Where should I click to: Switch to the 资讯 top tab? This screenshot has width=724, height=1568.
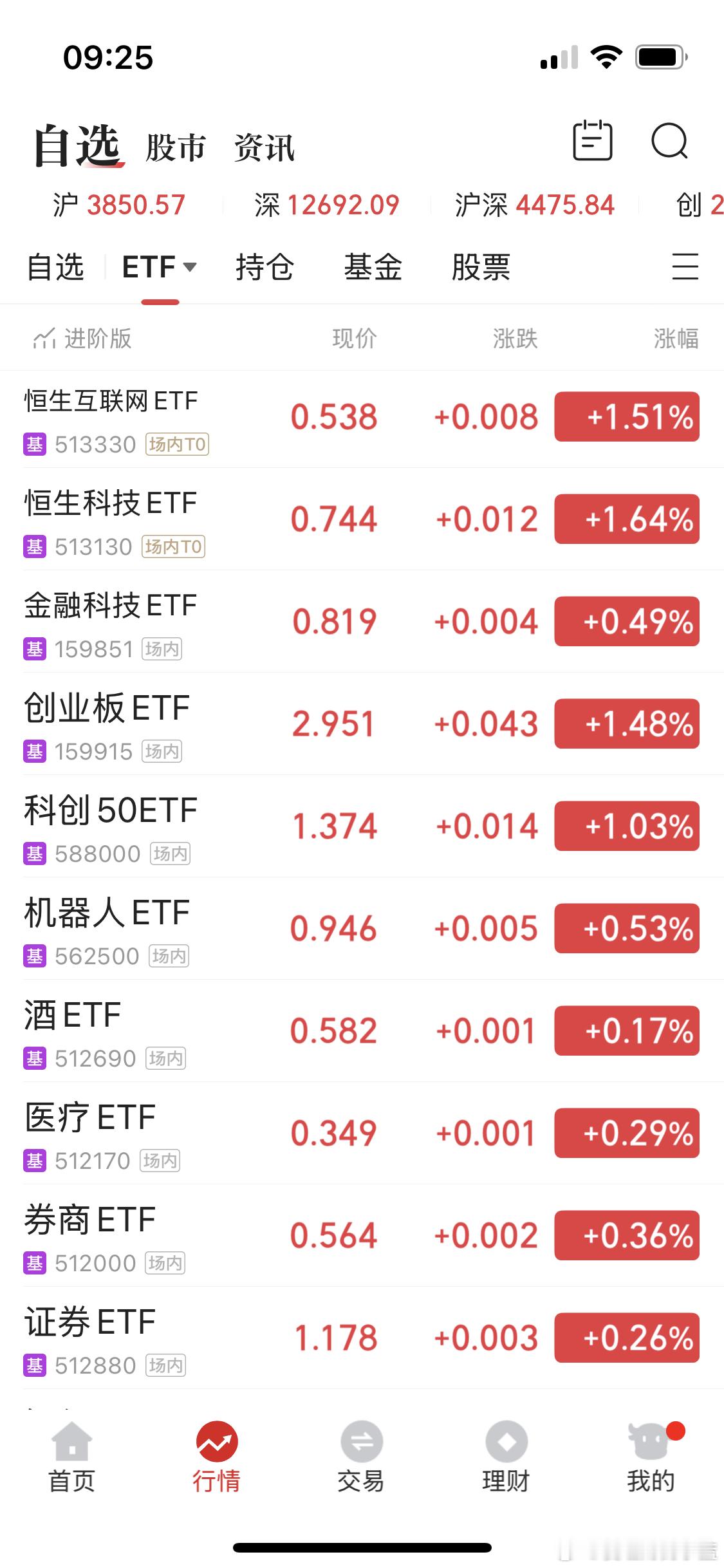[265, 148]
